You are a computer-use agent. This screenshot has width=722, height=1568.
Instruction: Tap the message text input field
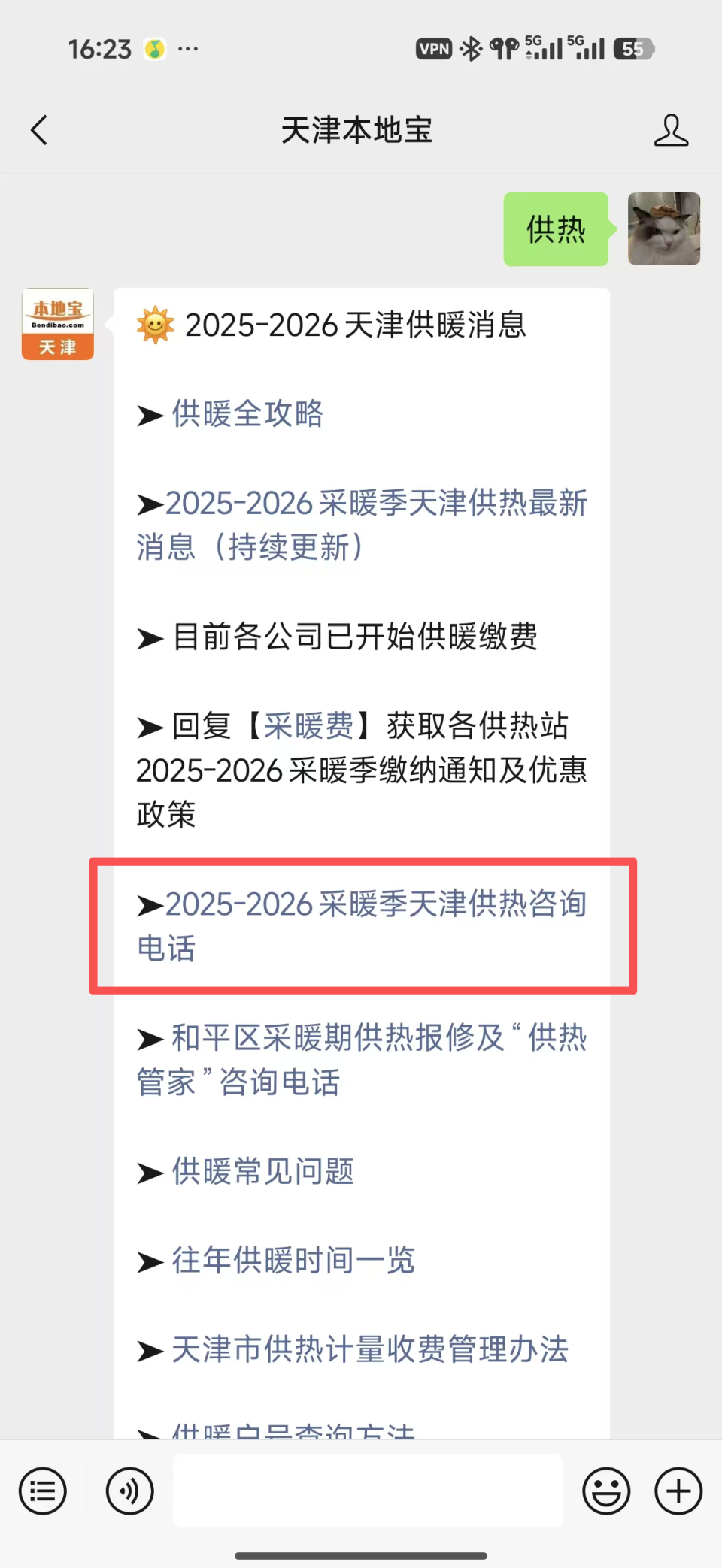(367, 1491)
